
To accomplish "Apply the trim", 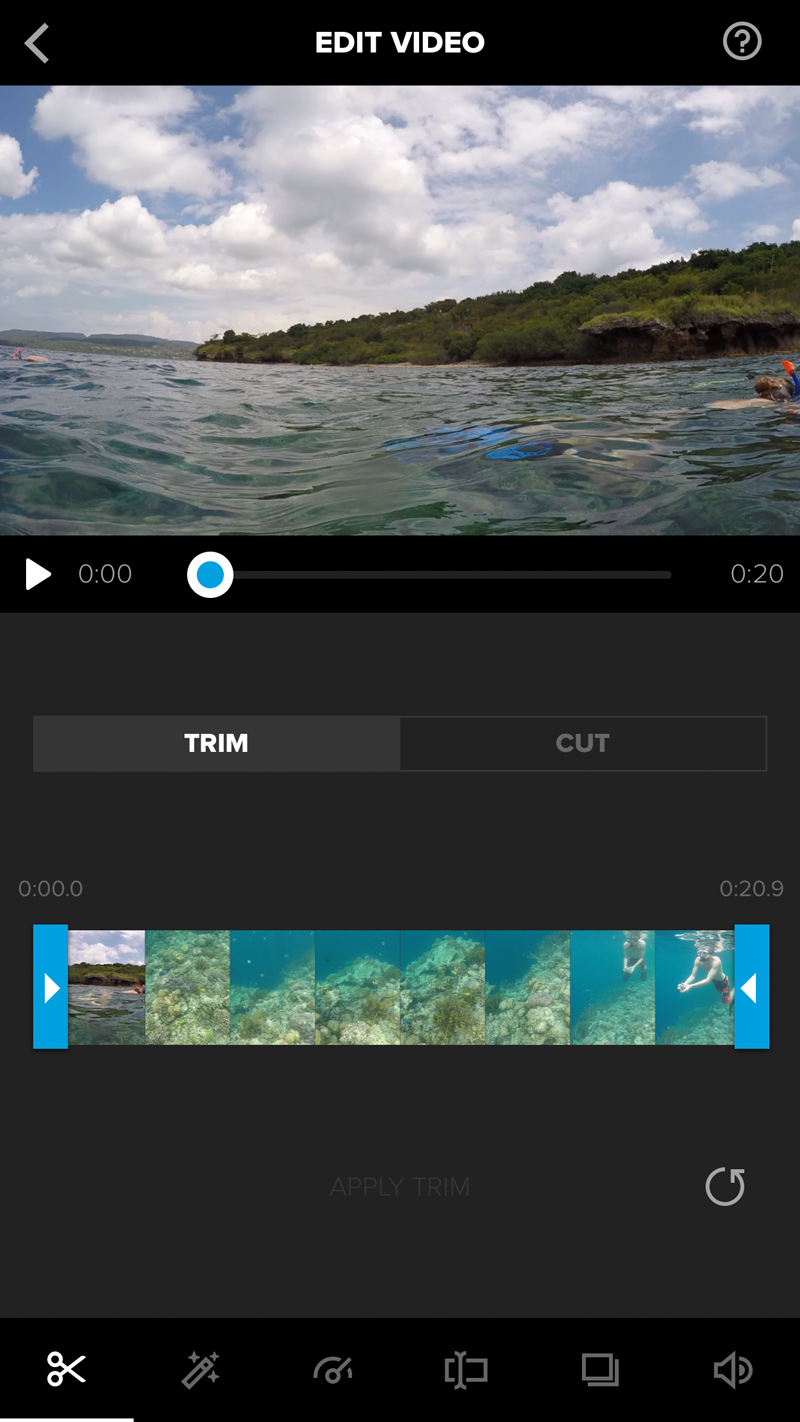I will click(400, 1187).
